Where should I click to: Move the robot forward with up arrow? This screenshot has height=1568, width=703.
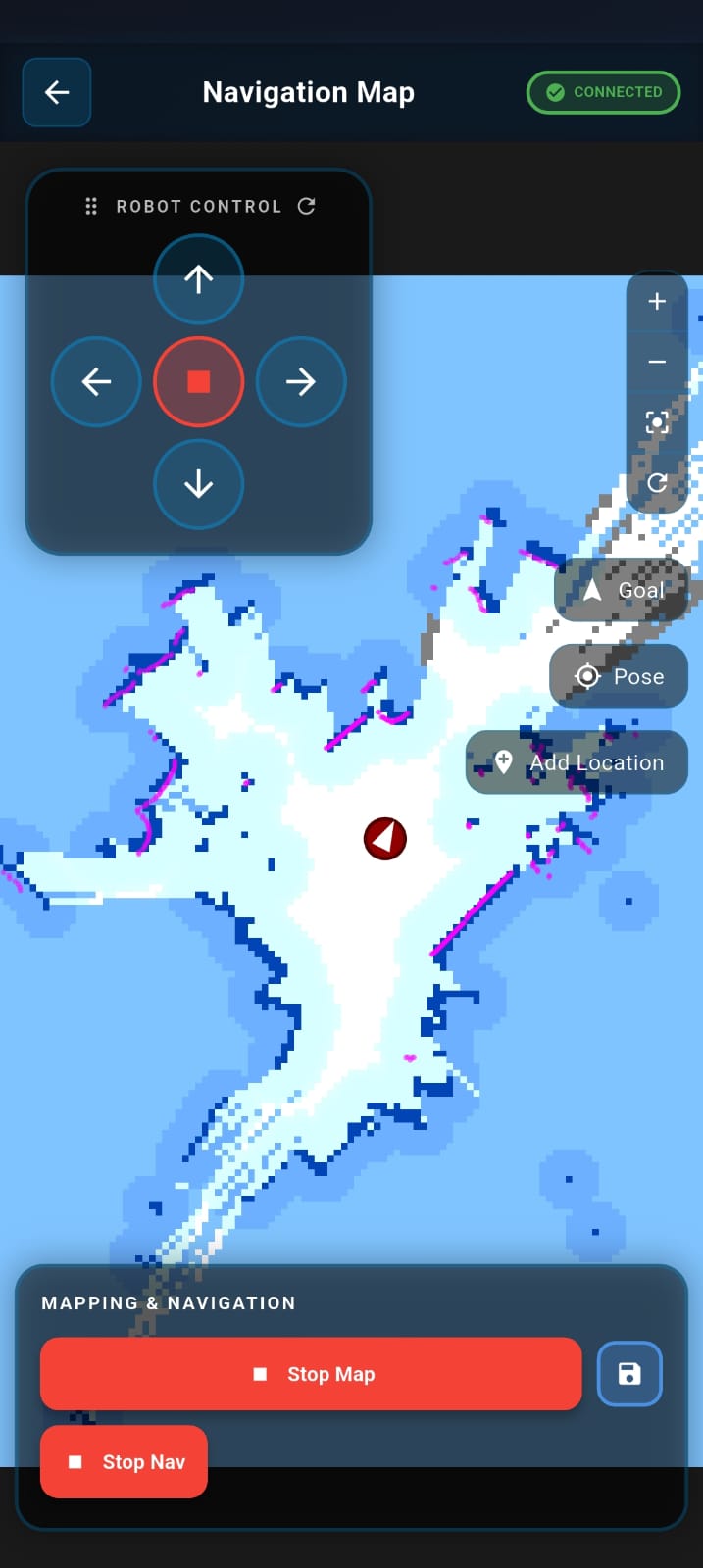198,279
